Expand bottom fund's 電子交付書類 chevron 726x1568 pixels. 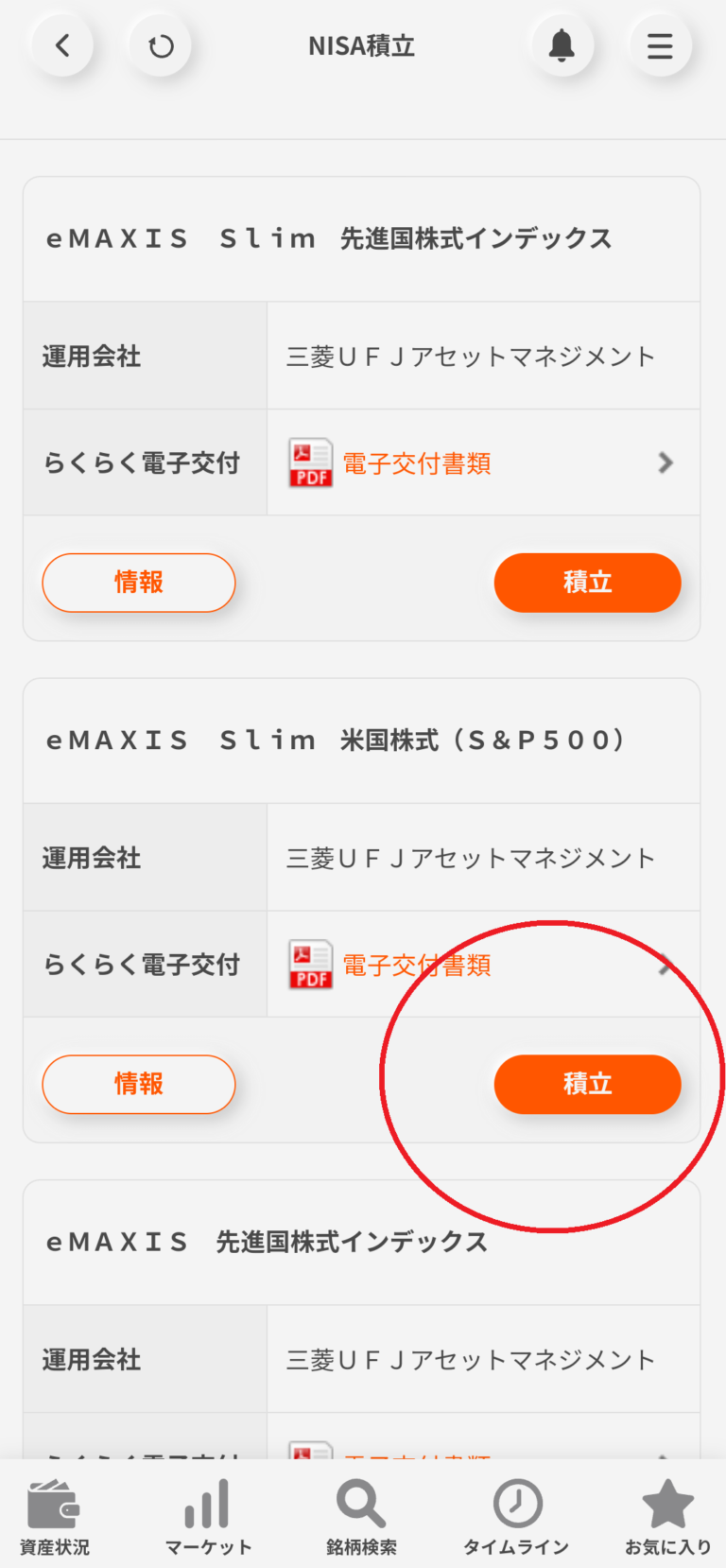(x=665, y=1459)
